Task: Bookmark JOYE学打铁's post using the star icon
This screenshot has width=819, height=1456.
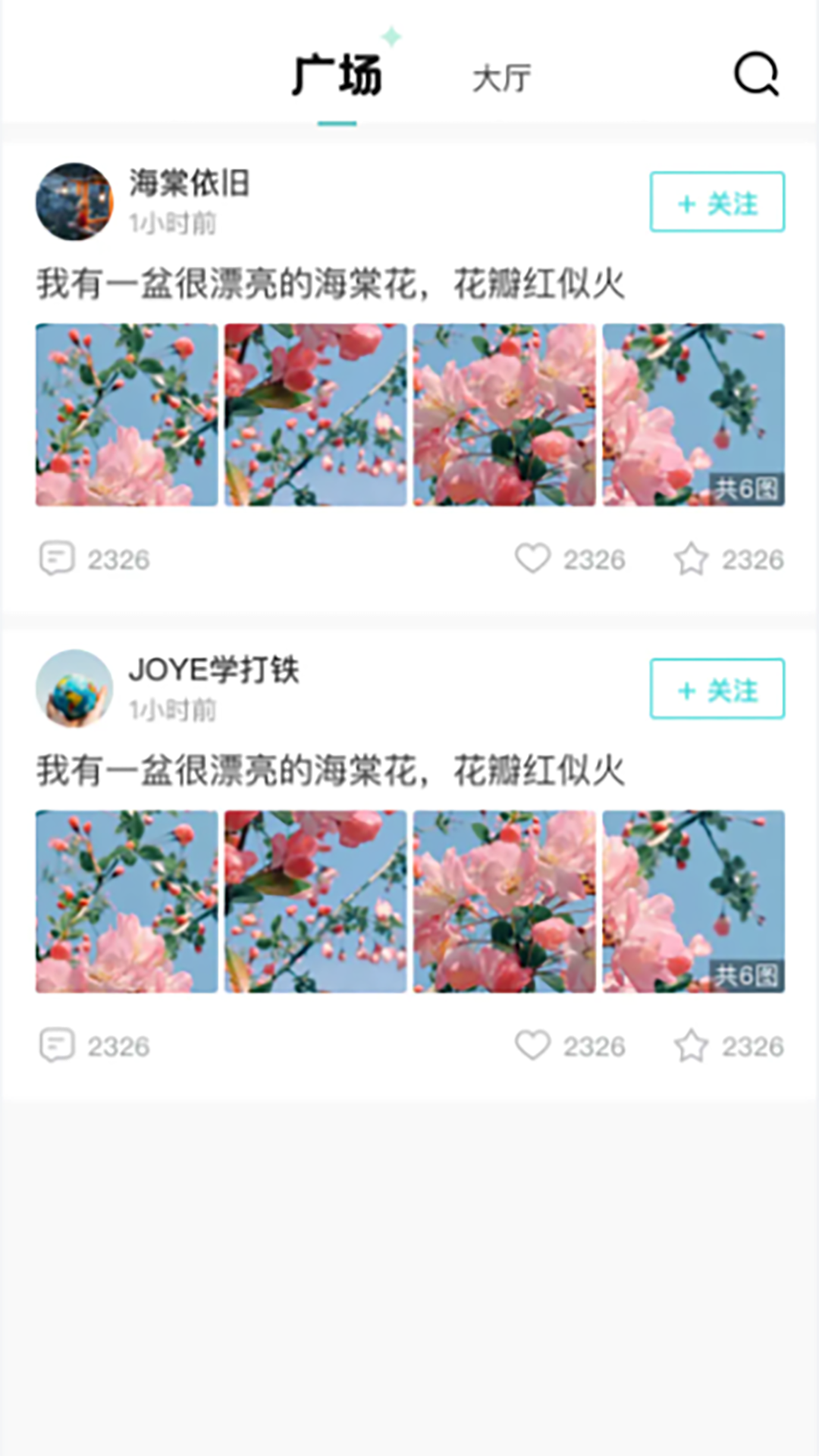Action: (x=692, y=1046)
